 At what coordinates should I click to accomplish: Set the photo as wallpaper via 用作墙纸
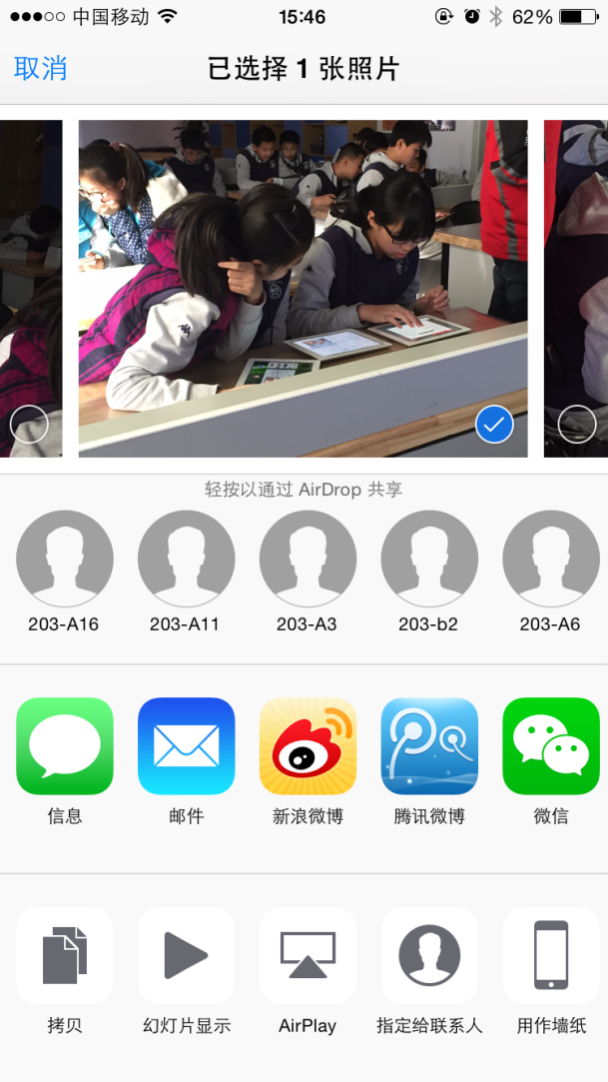[550, 955]
